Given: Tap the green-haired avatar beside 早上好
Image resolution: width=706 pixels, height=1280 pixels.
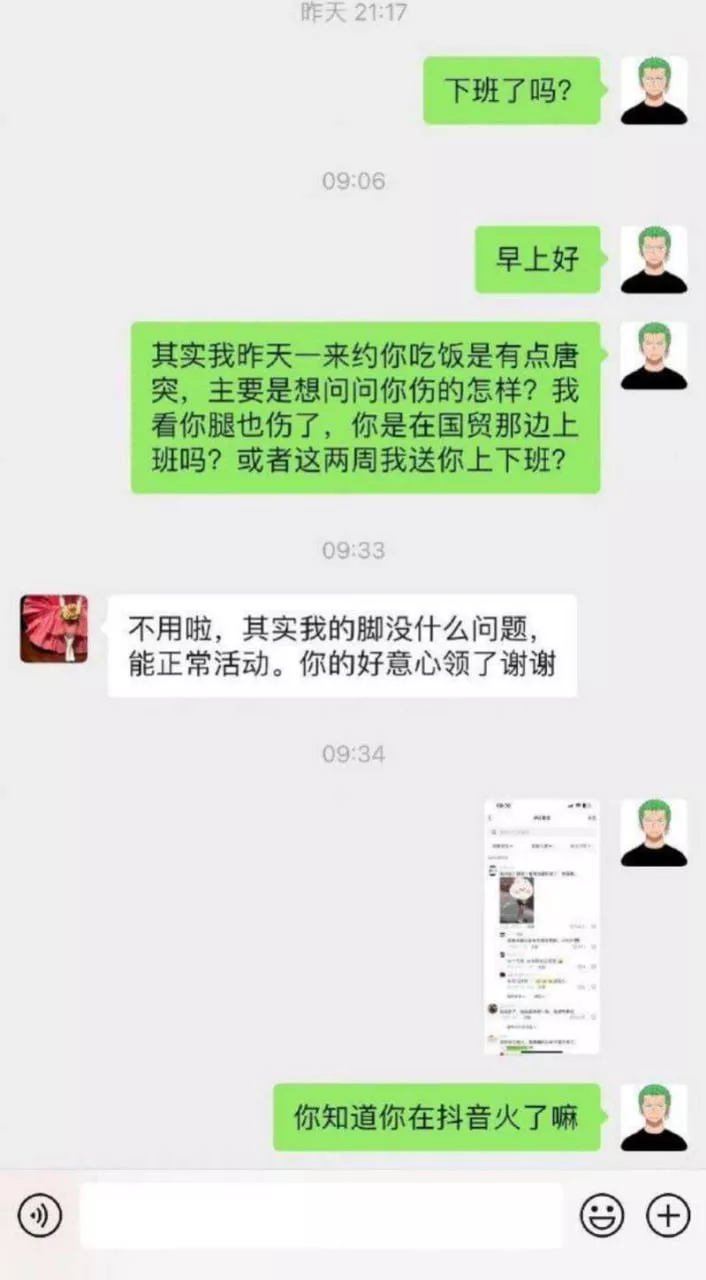Looking at the screenshot, I should pyautogui.click(x=654, y=259).
